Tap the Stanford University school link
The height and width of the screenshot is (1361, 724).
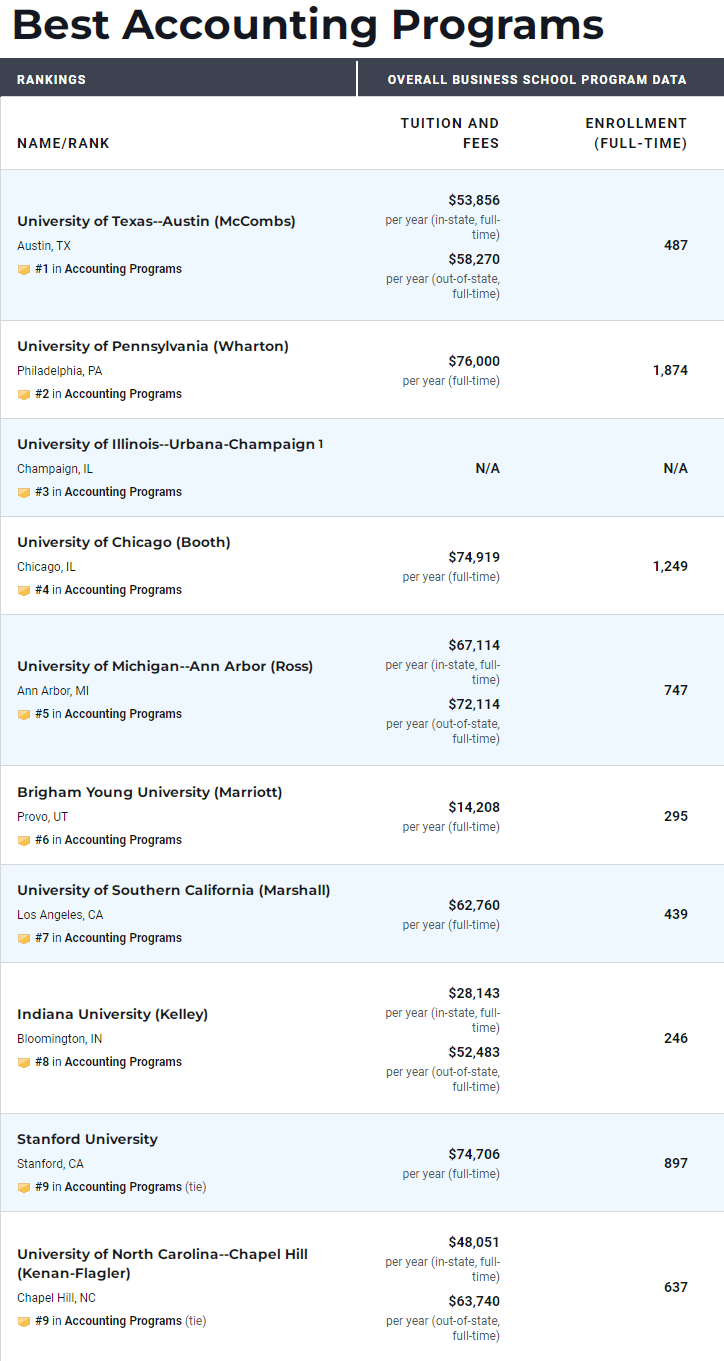pyautogui.click(x=88, y=1139)
